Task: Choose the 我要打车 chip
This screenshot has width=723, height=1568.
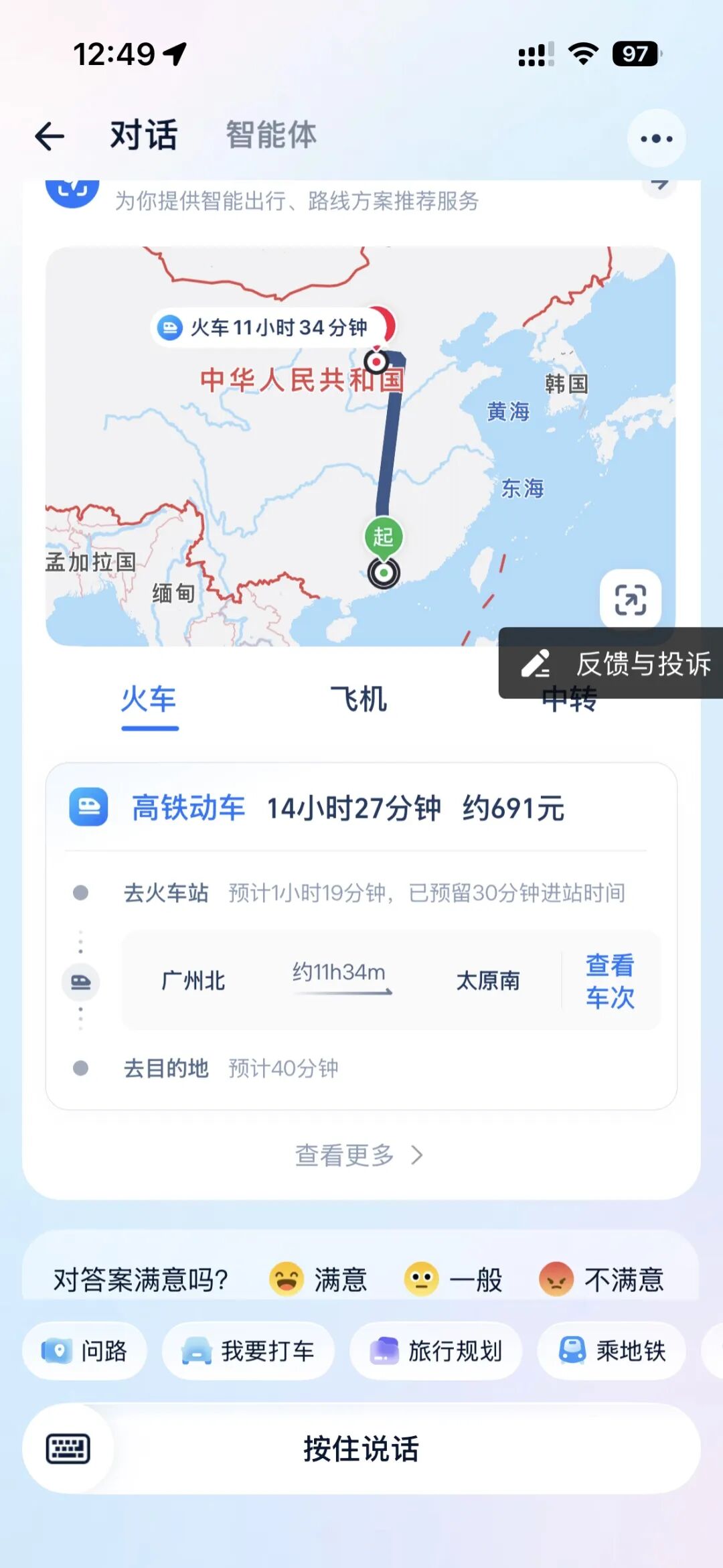Action: tap(248, 1351)
